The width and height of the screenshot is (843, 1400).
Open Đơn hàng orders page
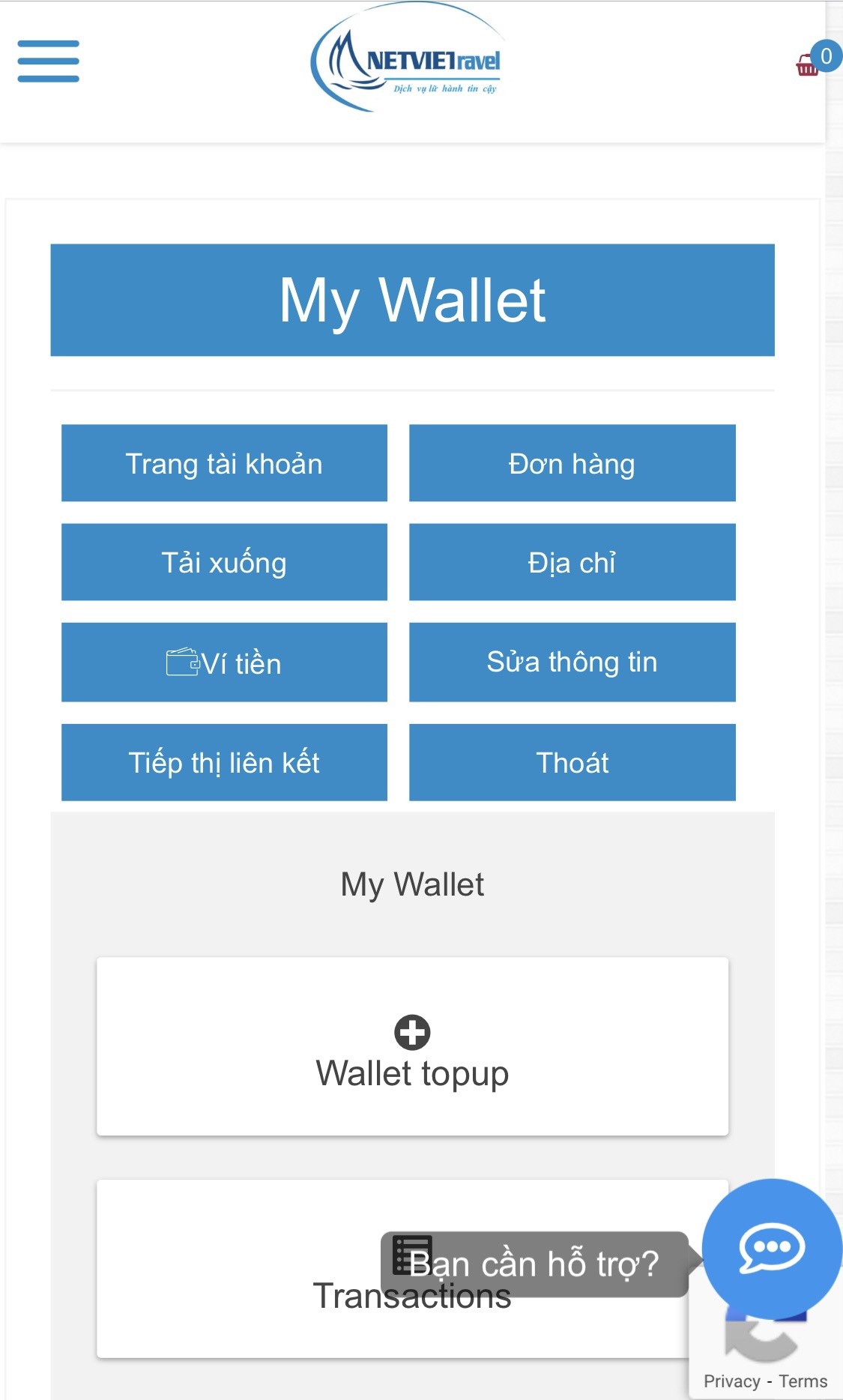pos(572,463)
